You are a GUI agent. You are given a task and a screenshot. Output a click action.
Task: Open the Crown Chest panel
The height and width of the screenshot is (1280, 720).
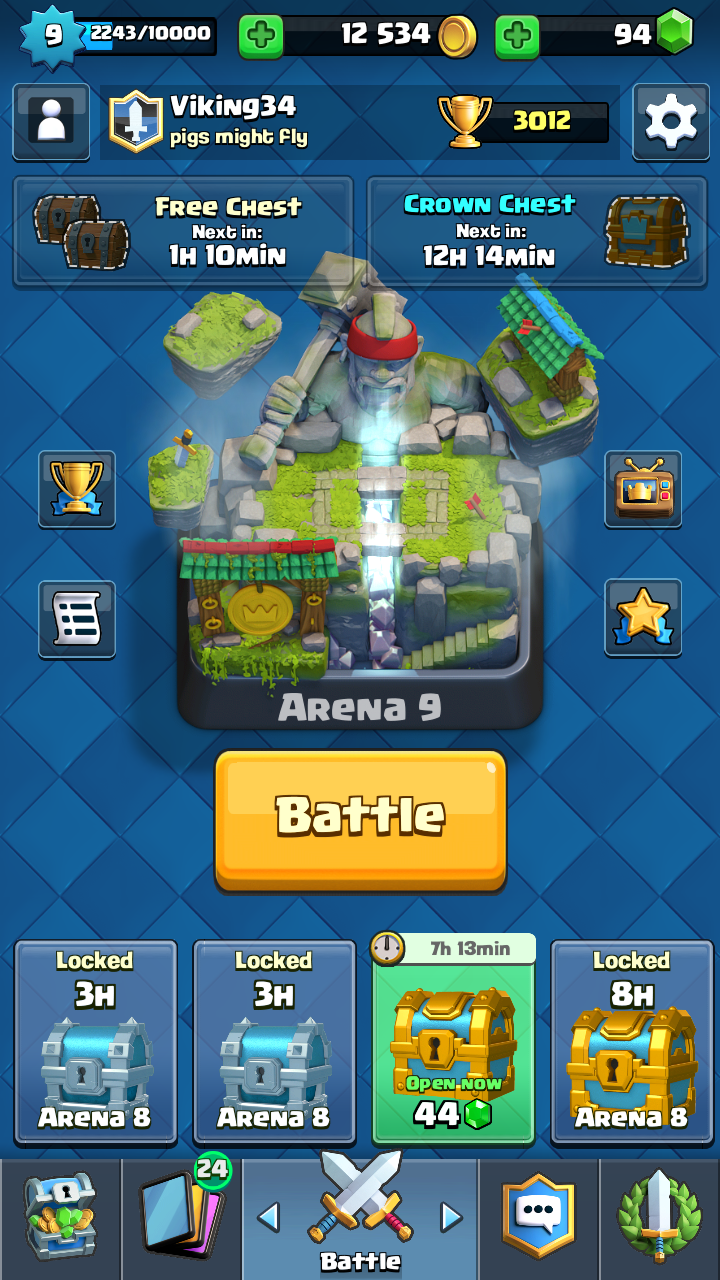537,232
